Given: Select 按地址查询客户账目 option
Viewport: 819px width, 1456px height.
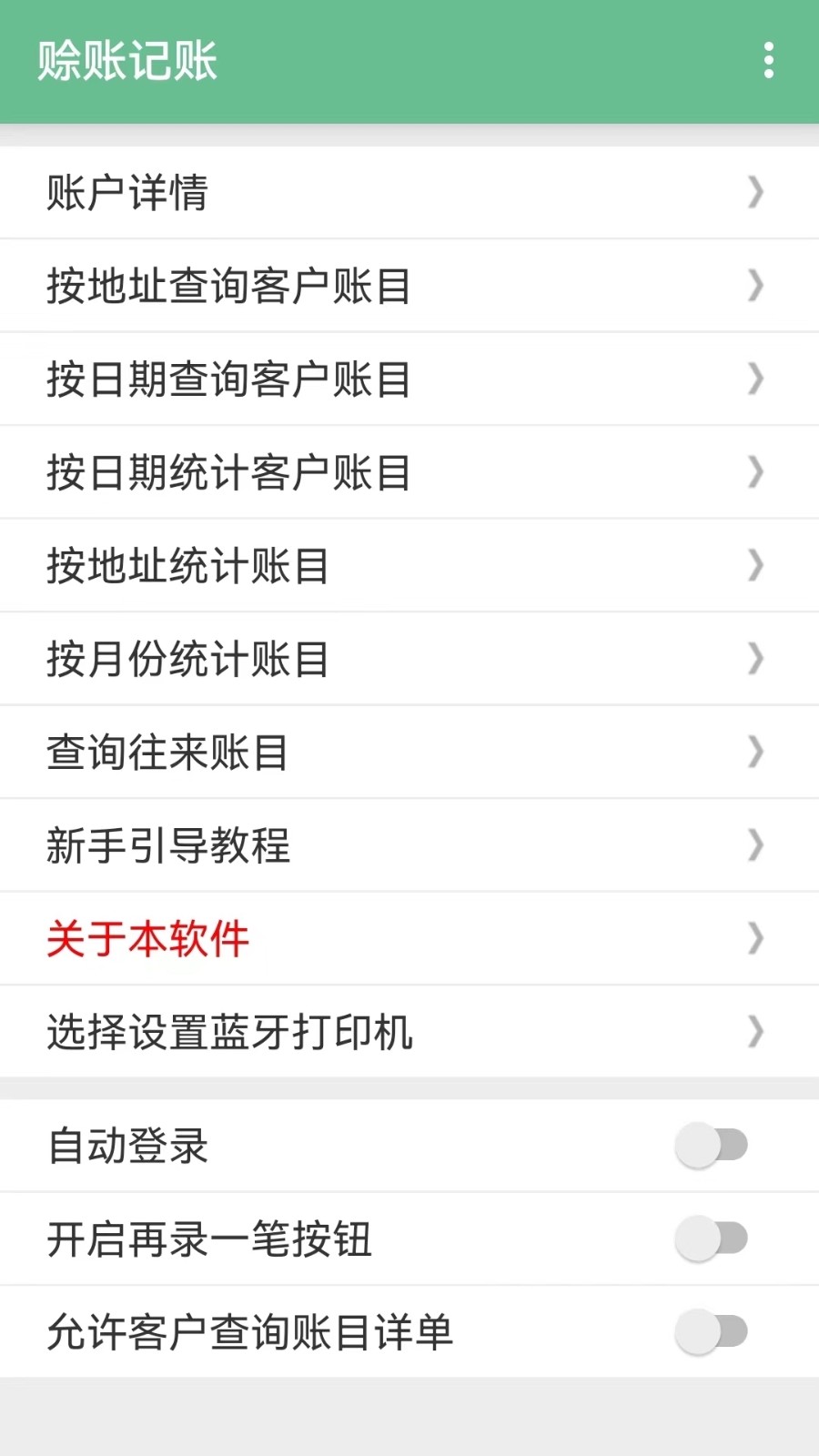Looking at the screenshot, I should (227, 286).
